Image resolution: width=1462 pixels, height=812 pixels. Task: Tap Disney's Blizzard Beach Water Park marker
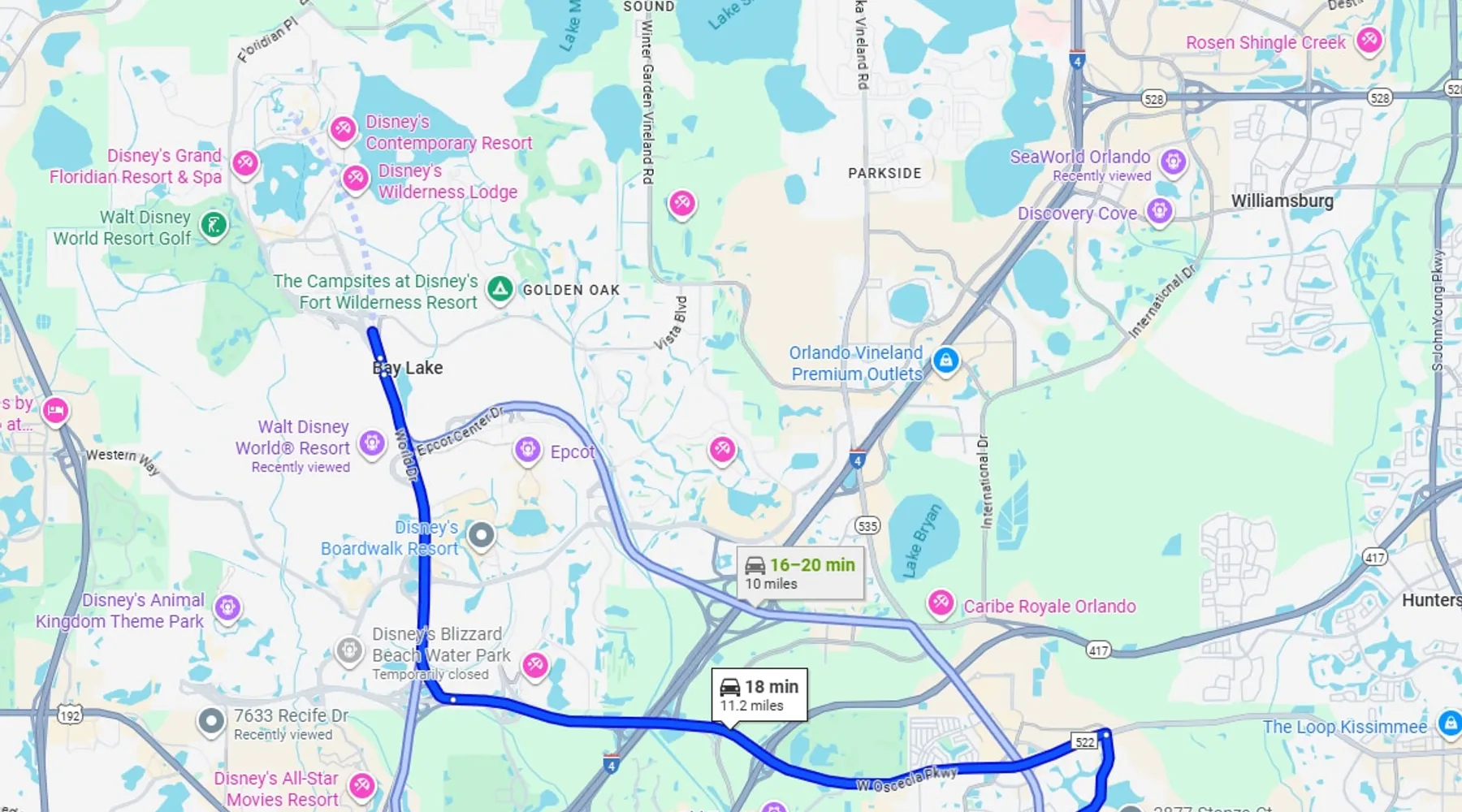click(x=349, y=650)
